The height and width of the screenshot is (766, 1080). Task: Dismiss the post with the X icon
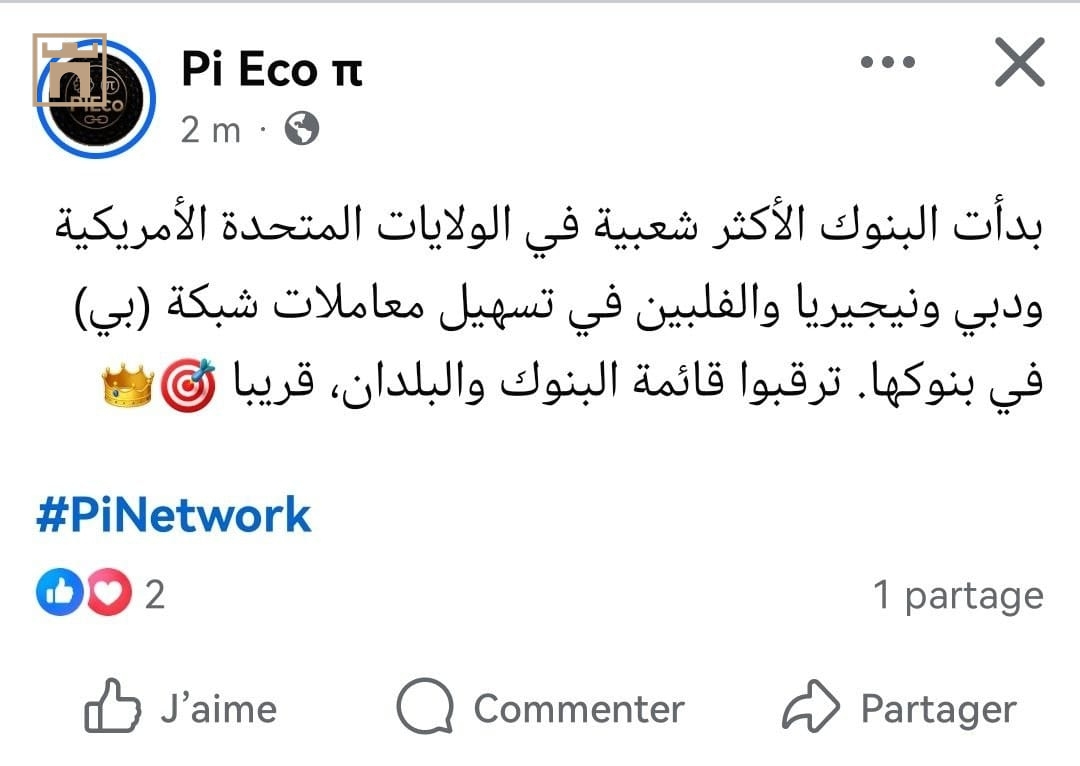tap(1020, 63)
